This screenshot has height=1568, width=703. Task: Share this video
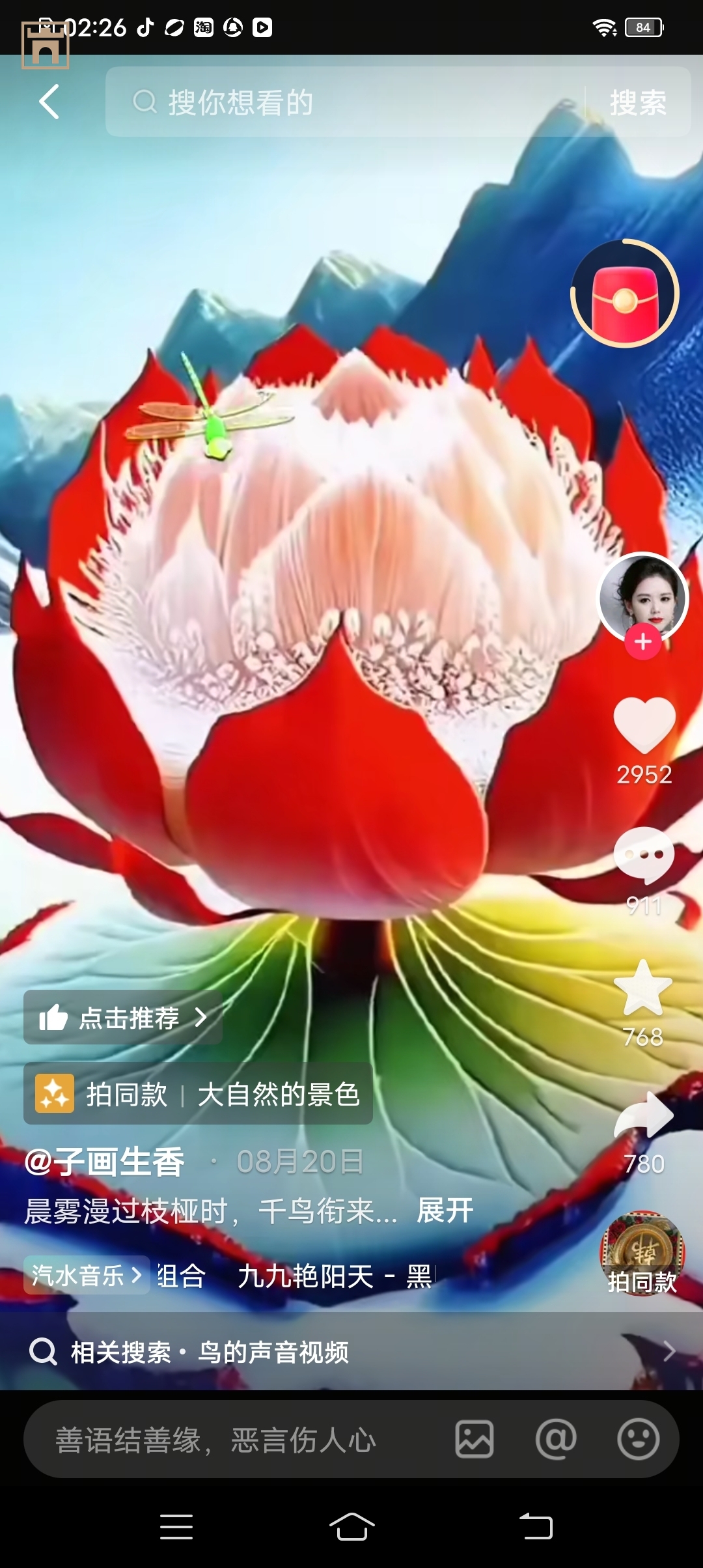(644, 1115)
